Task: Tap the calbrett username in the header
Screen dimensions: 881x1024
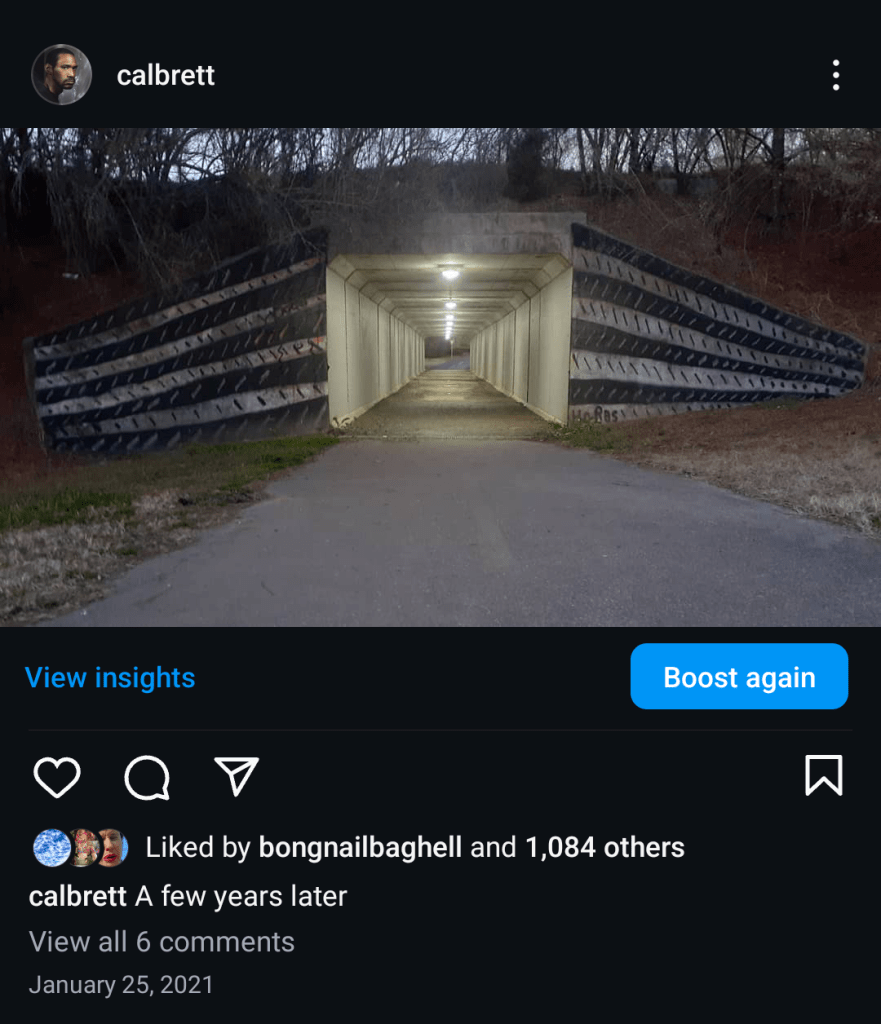Action: (165, 75)
